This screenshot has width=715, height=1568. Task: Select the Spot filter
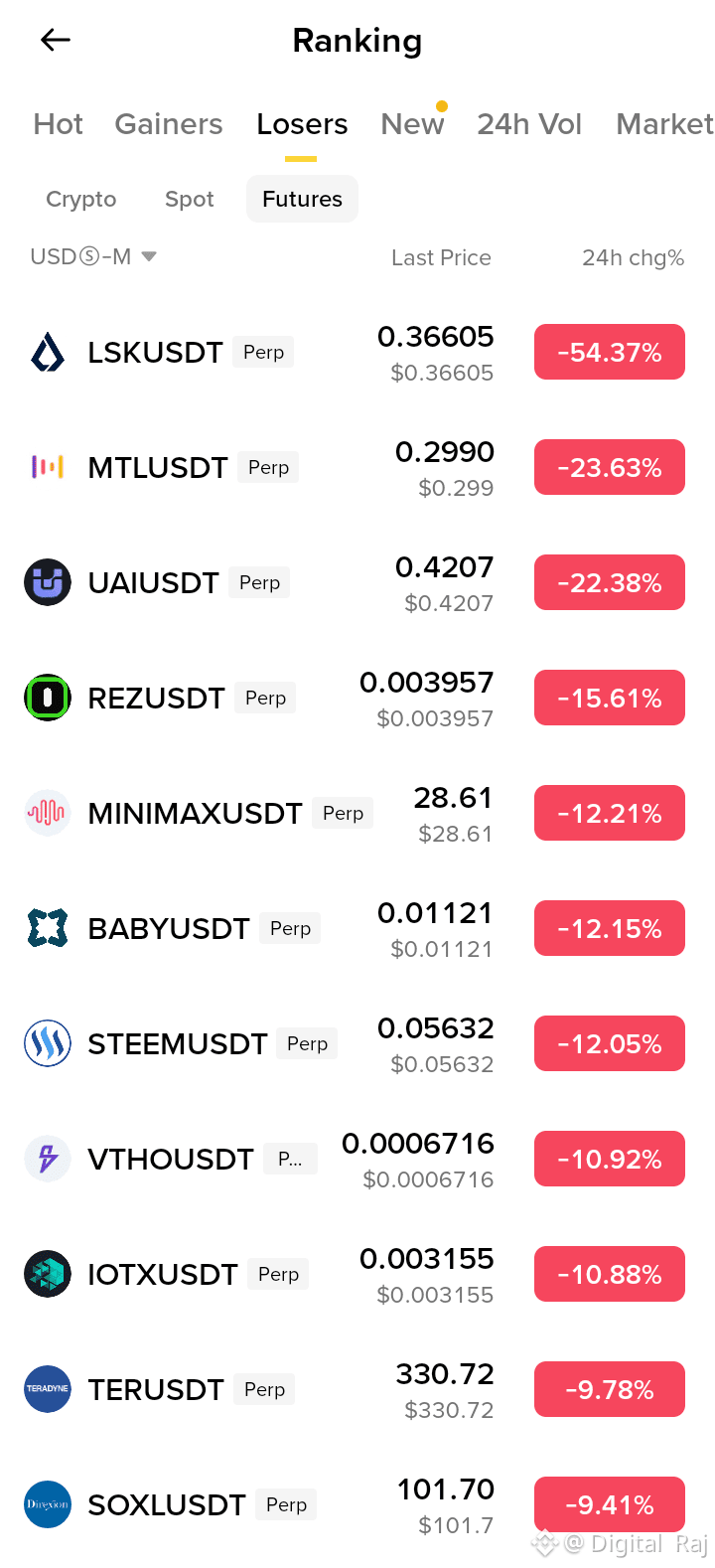click(190, 199)
